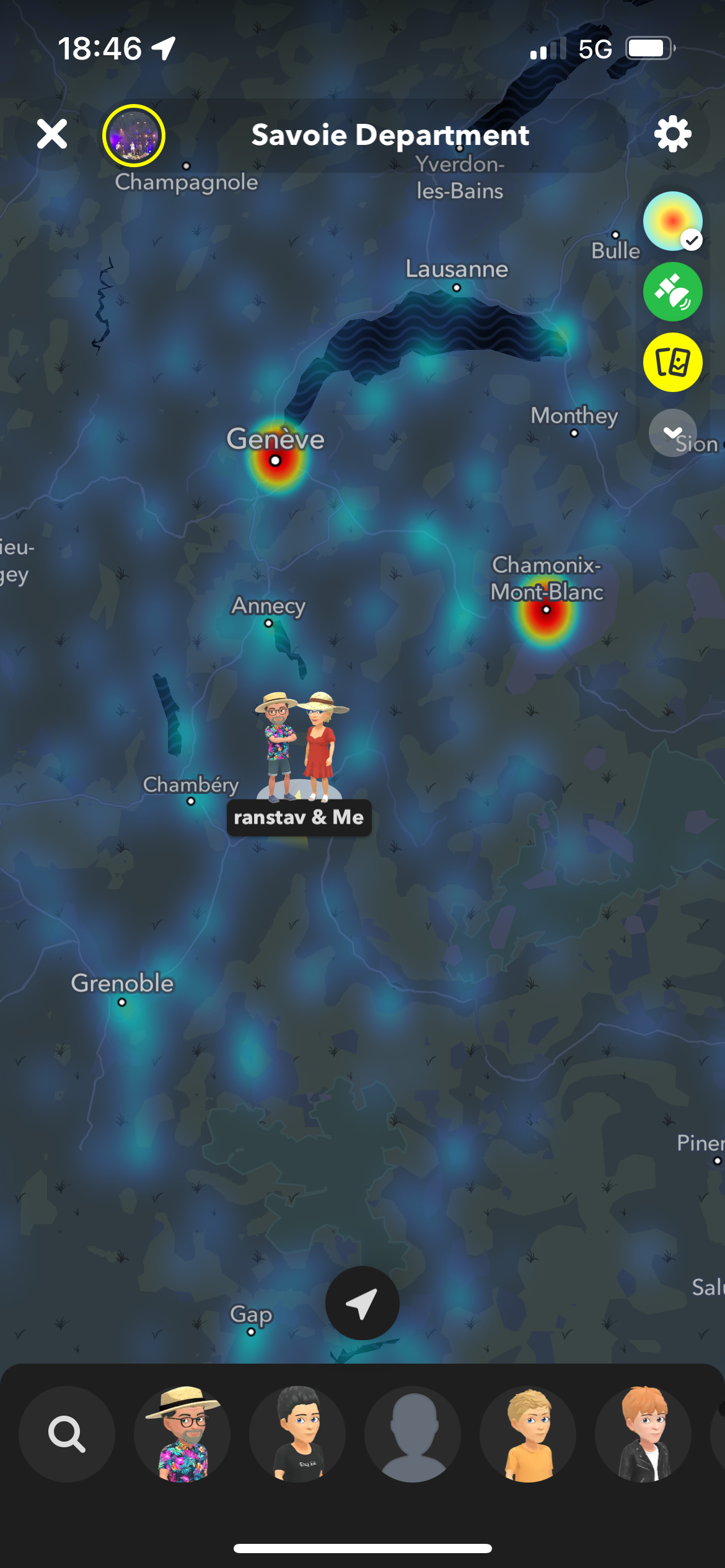This screenshot has width=725, height=1568.
Task: Open map settings gear
Action: (x=672, y=134)
